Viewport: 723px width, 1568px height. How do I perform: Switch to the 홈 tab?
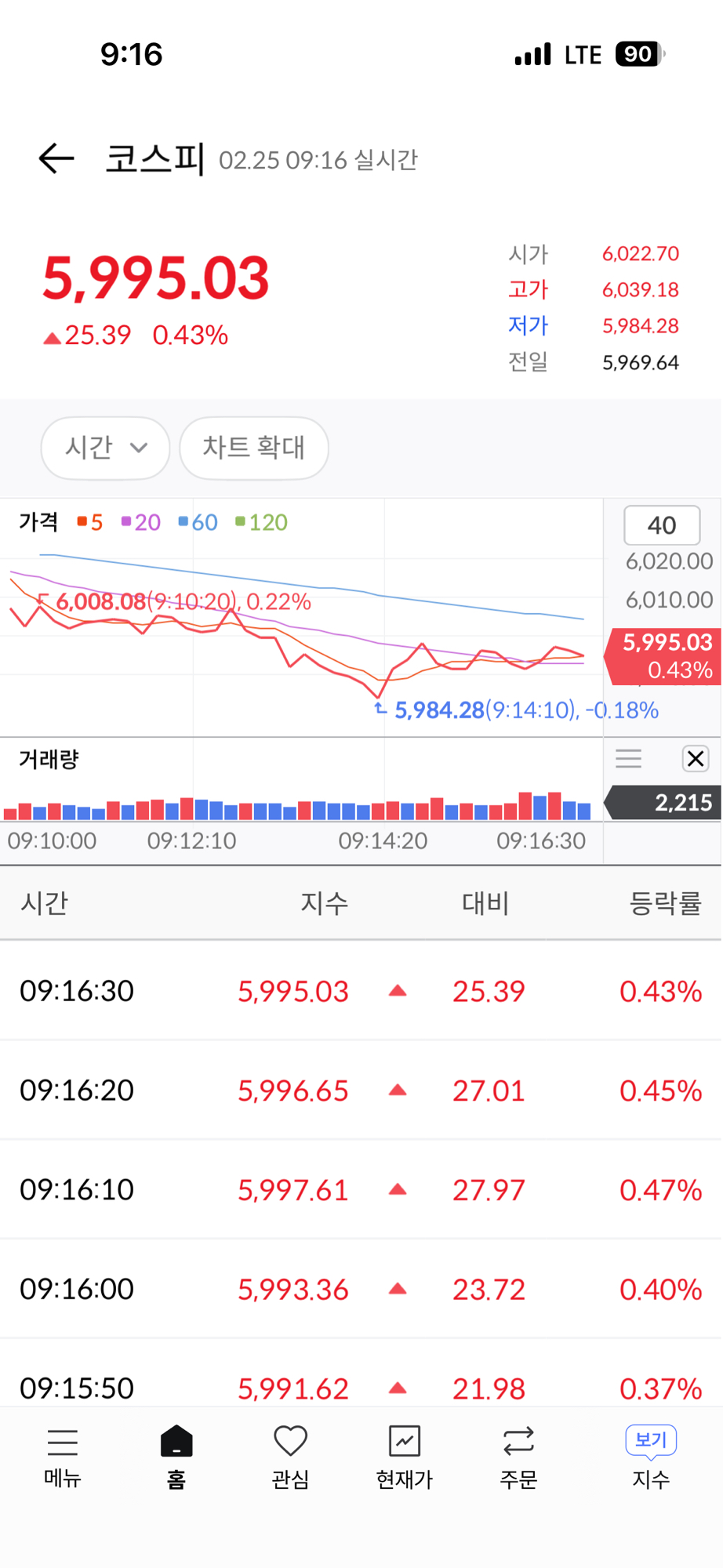176,1457
